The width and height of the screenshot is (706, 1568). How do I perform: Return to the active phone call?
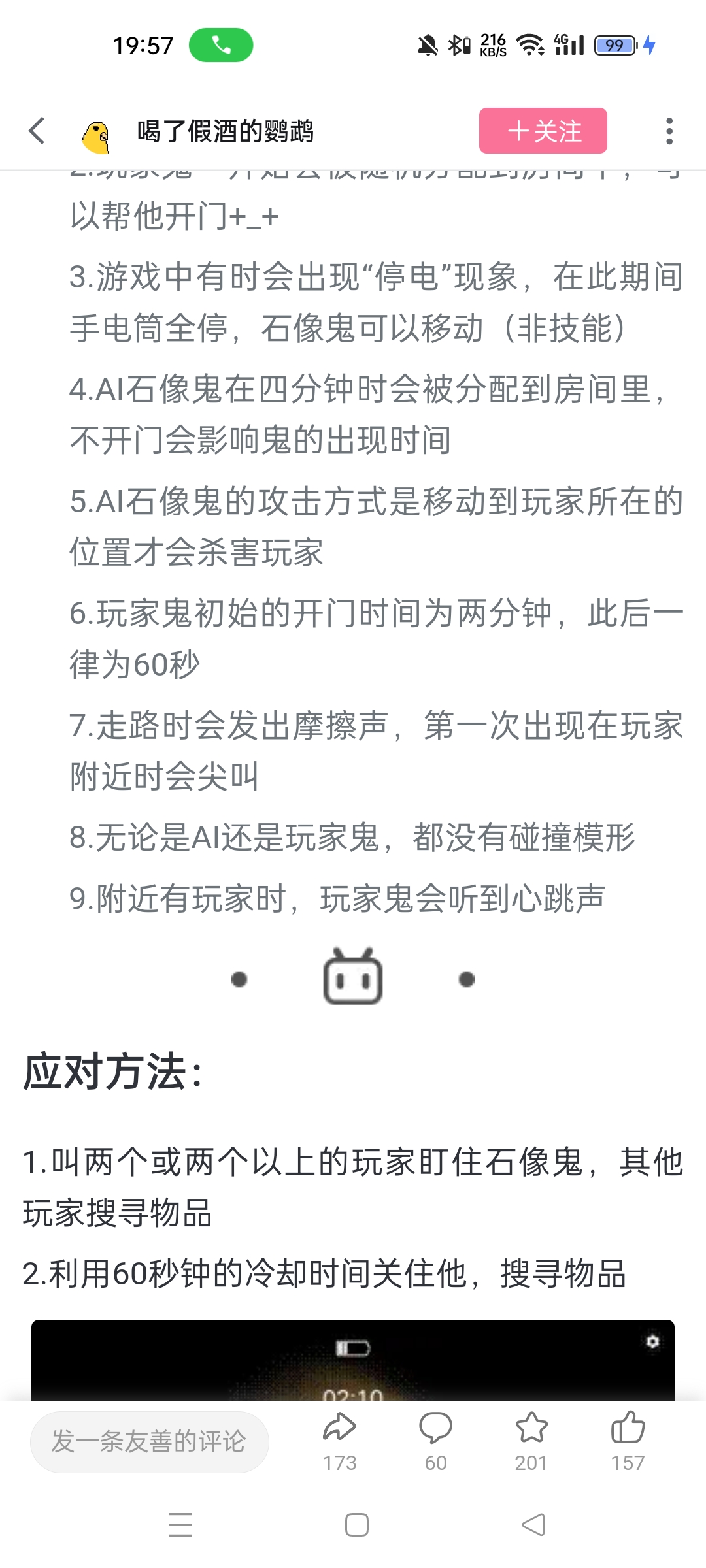tap(221, 45)
